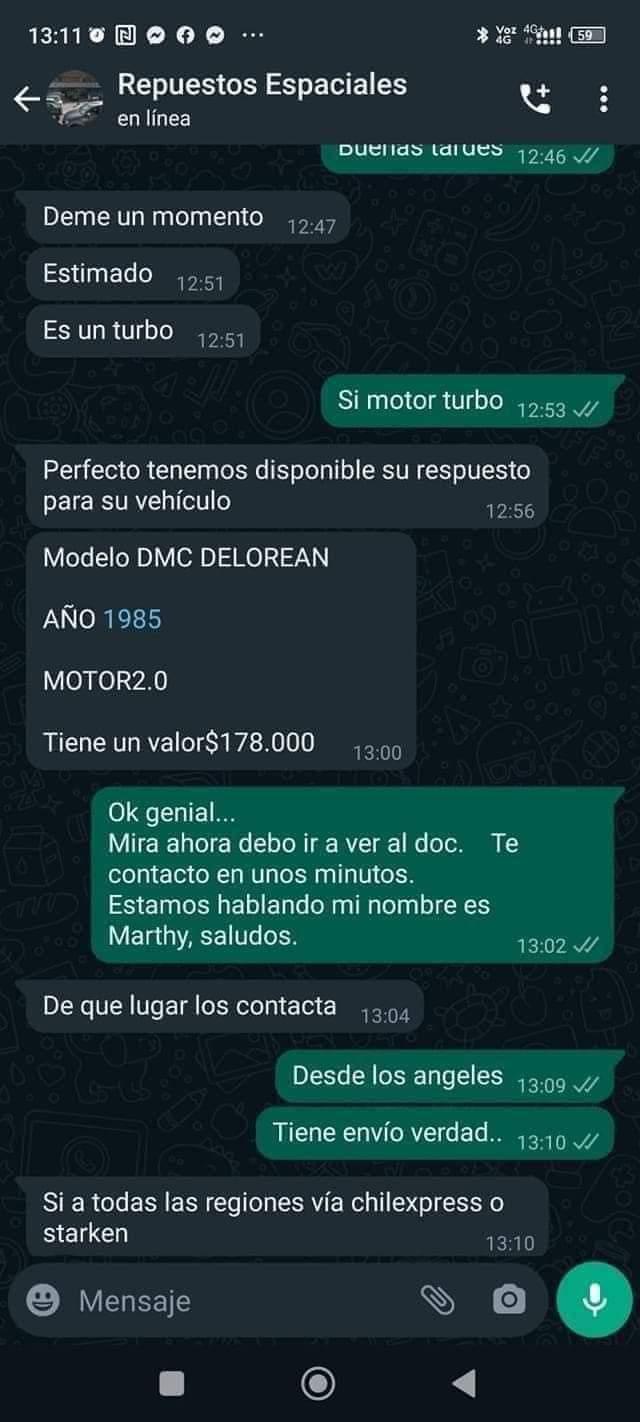Viewport: 640px width, 1422px height.
Task: Tap the system home button
Action: (318, 1383)
